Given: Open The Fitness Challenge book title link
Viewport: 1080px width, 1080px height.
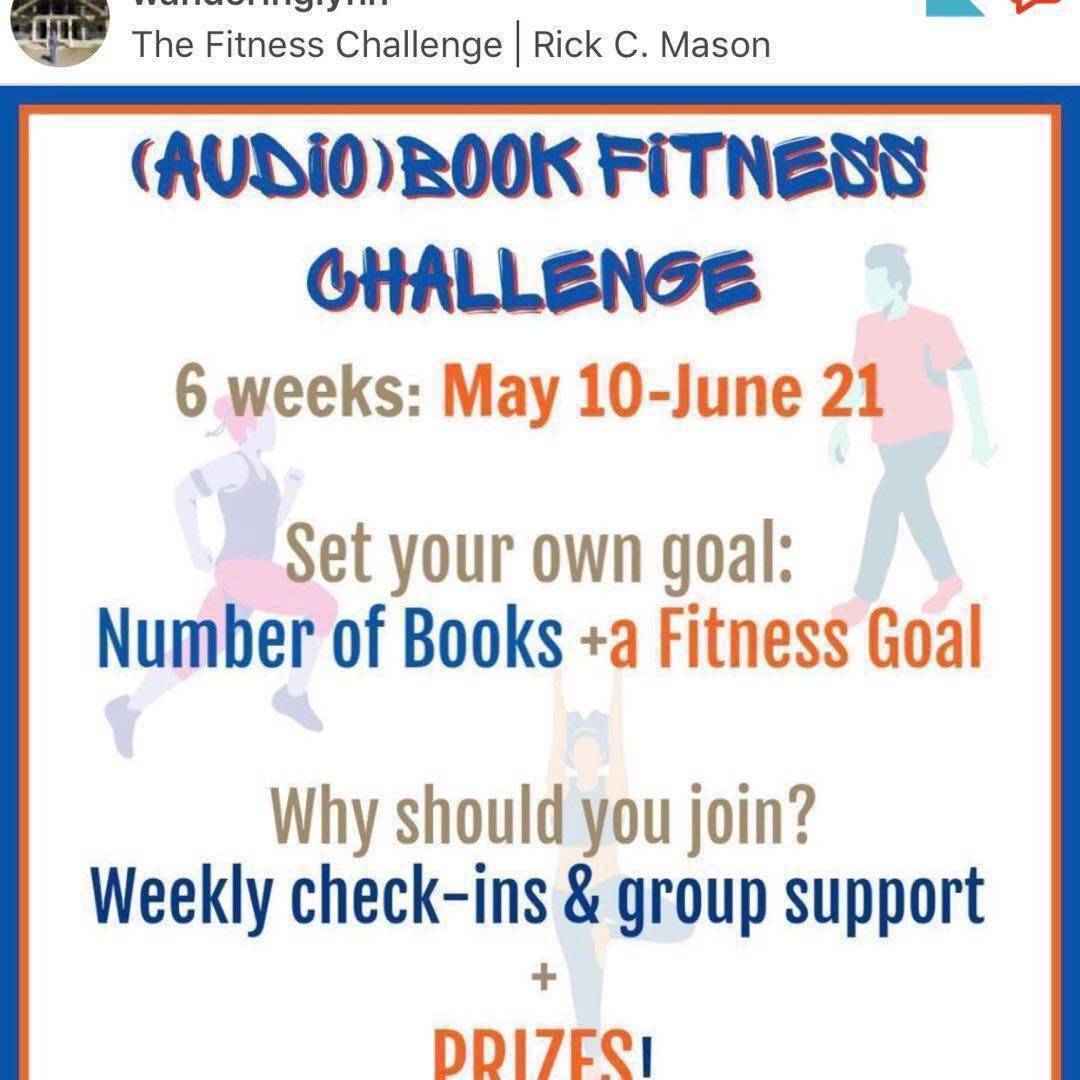Looking at the screenshot, I should coord(316,45).
